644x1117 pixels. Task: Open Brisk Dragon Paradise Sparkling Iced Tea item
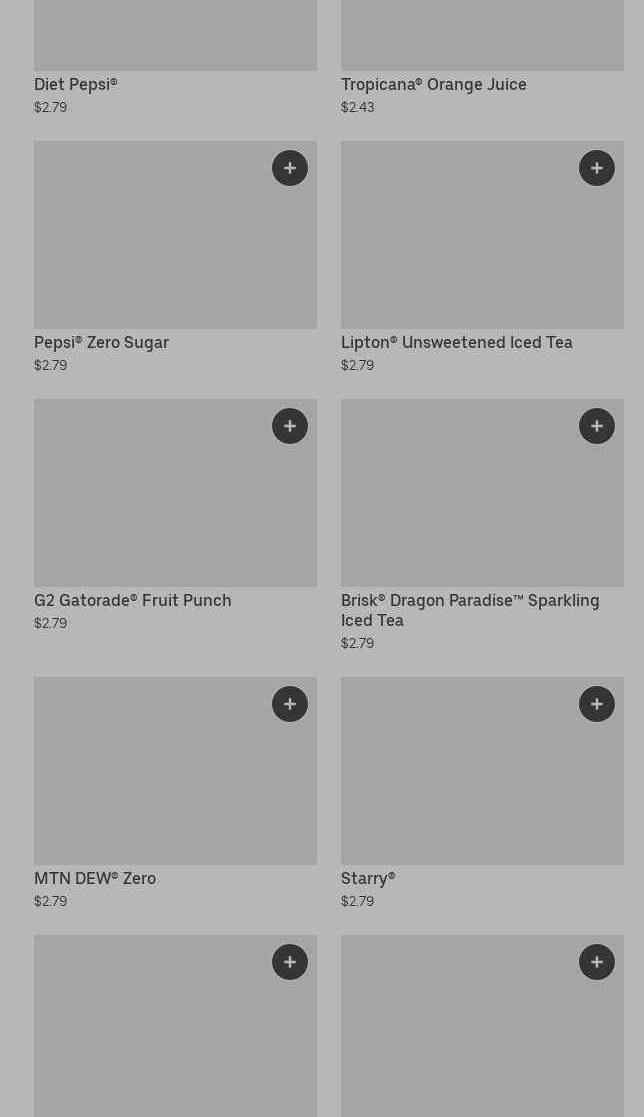pos(469,610)
